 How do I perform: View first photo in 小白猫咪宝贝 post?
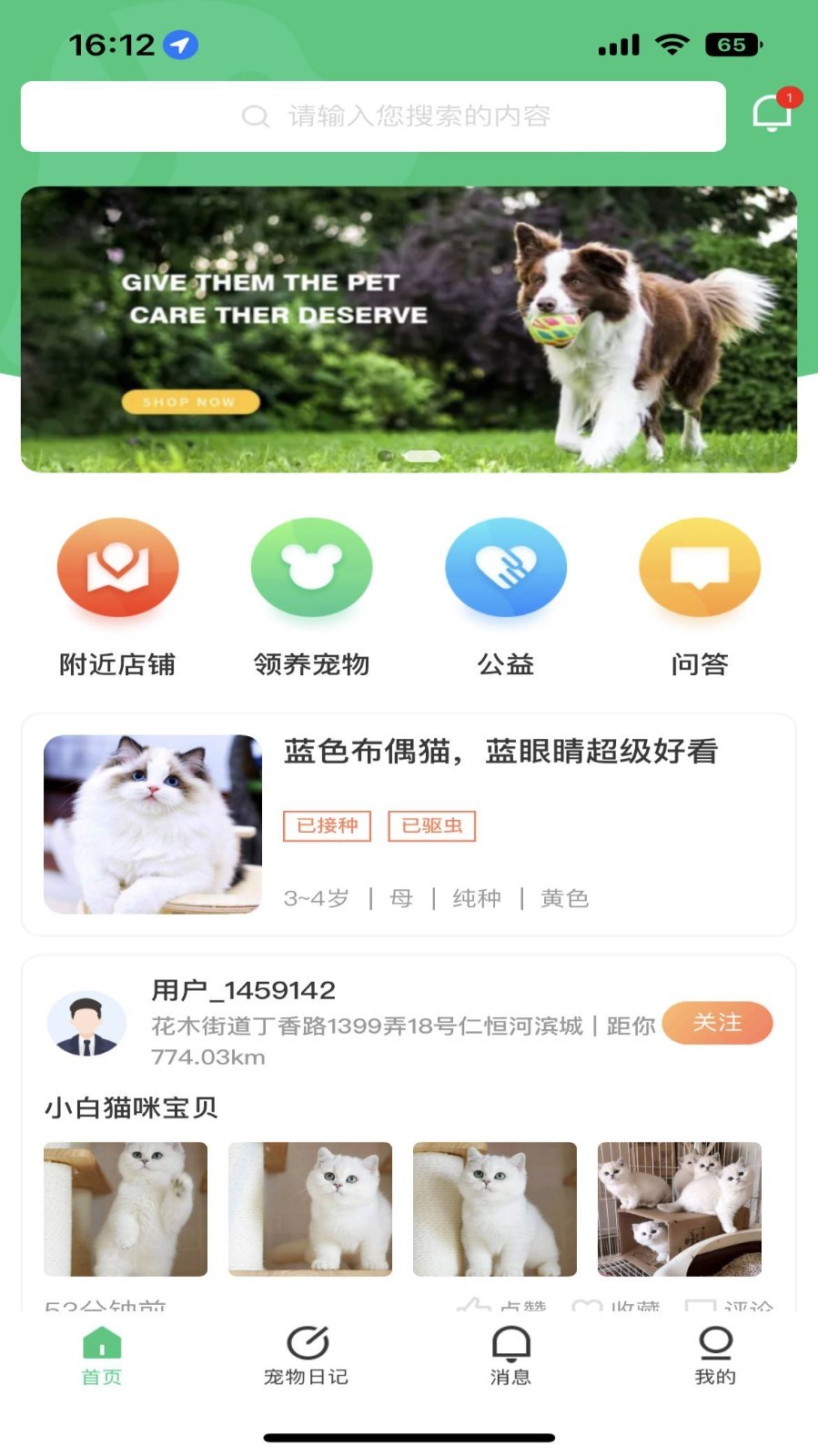[x=126, y=1208]
